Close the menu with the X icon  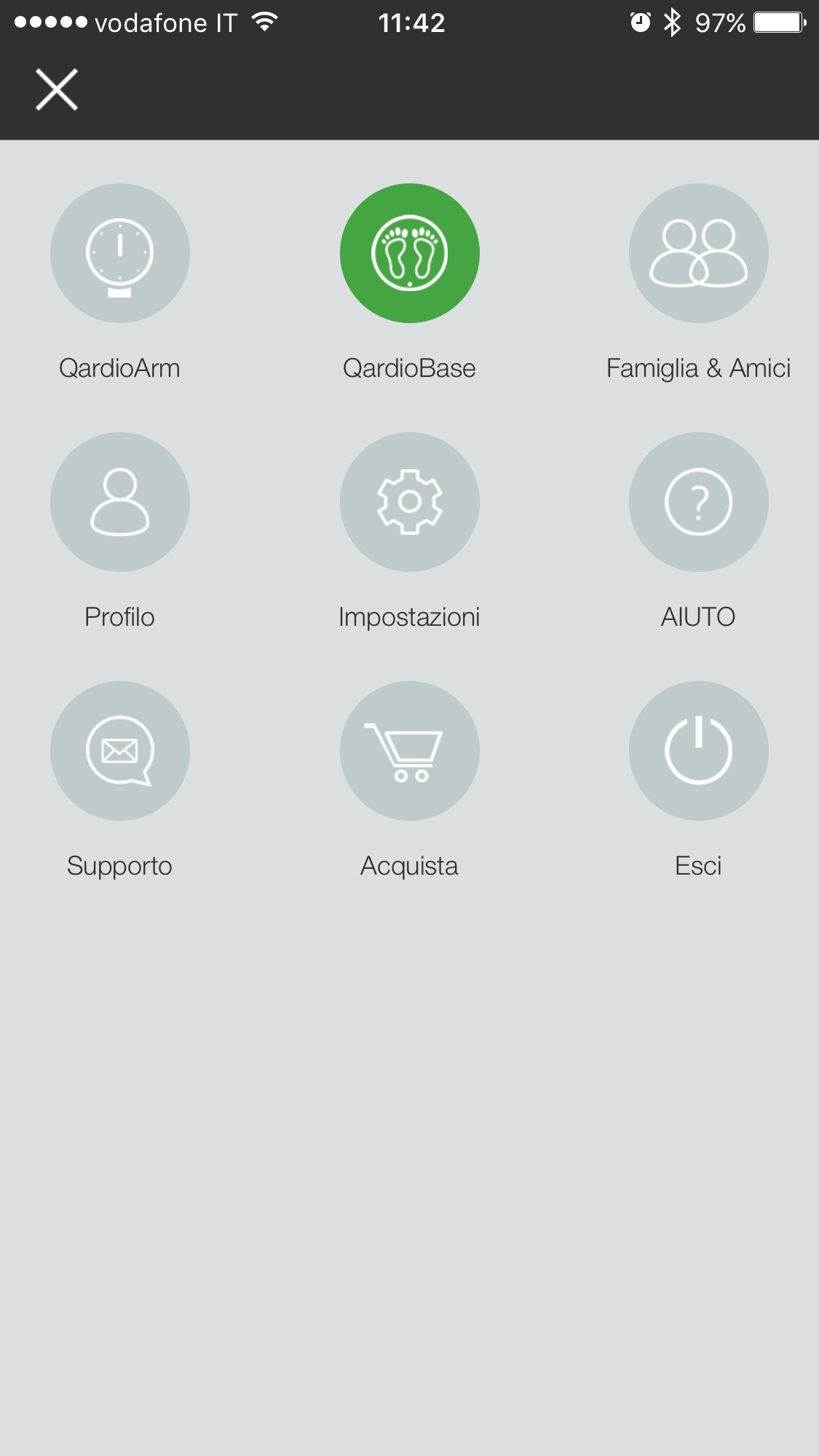click(x=57, y=89)
